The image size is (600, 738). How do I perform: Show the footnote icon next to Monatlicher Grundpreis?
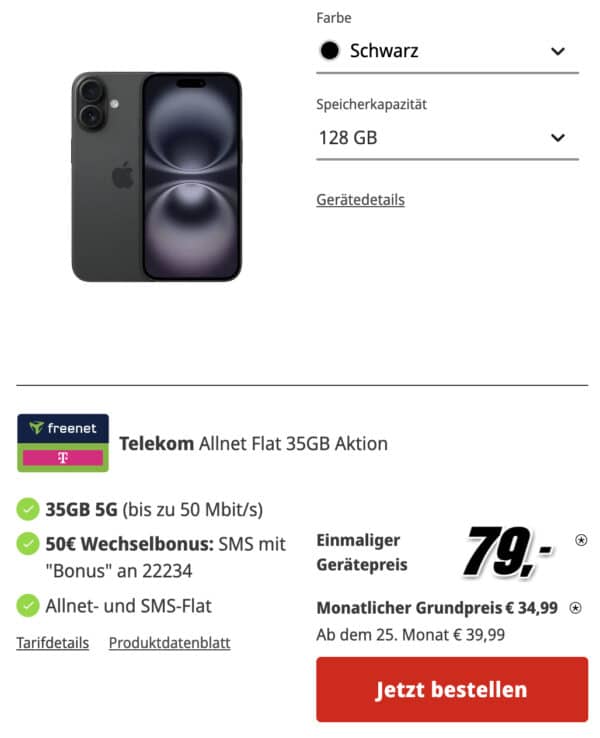click(x=575, y=608)
